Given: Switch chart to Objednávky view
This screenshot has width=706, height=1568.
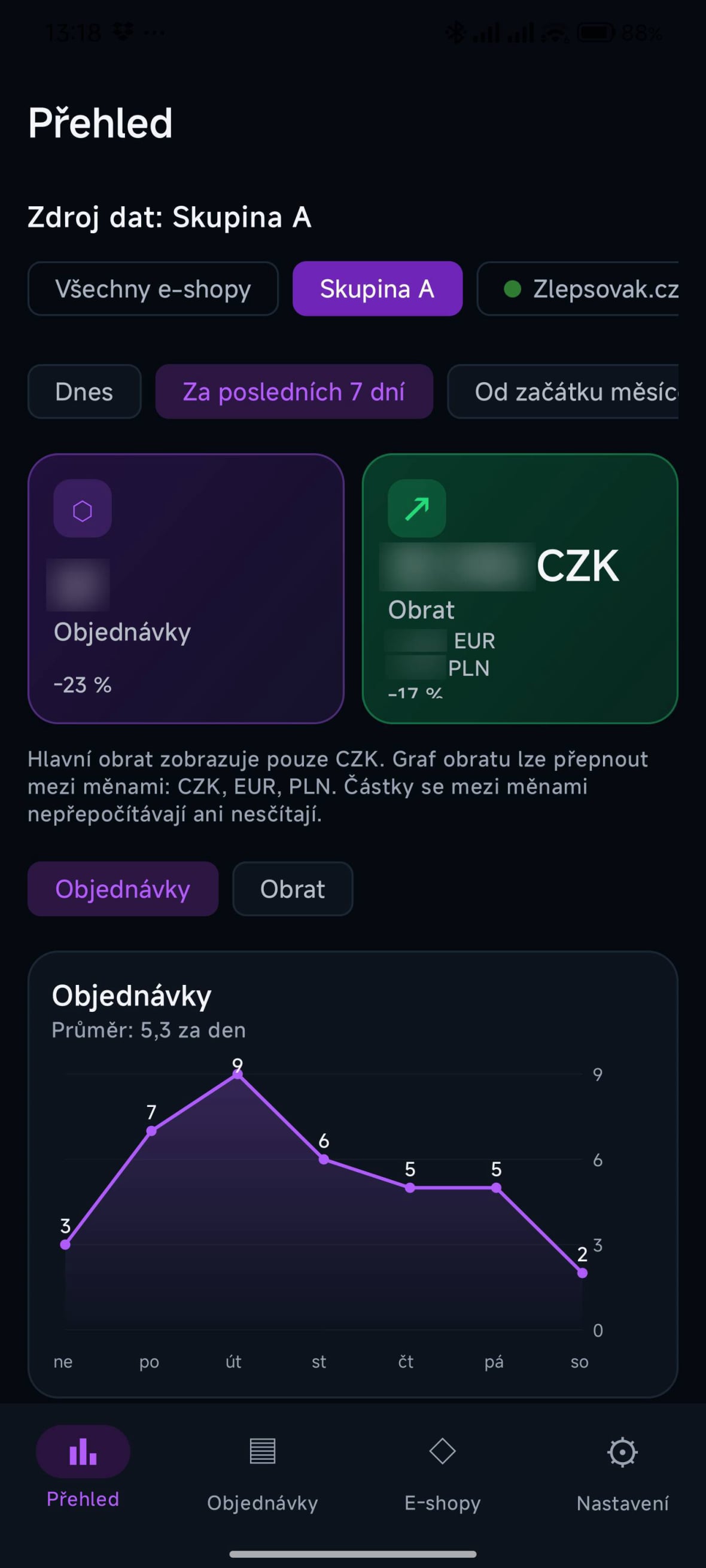Looking at the screenshot, I should coord(123,889).
